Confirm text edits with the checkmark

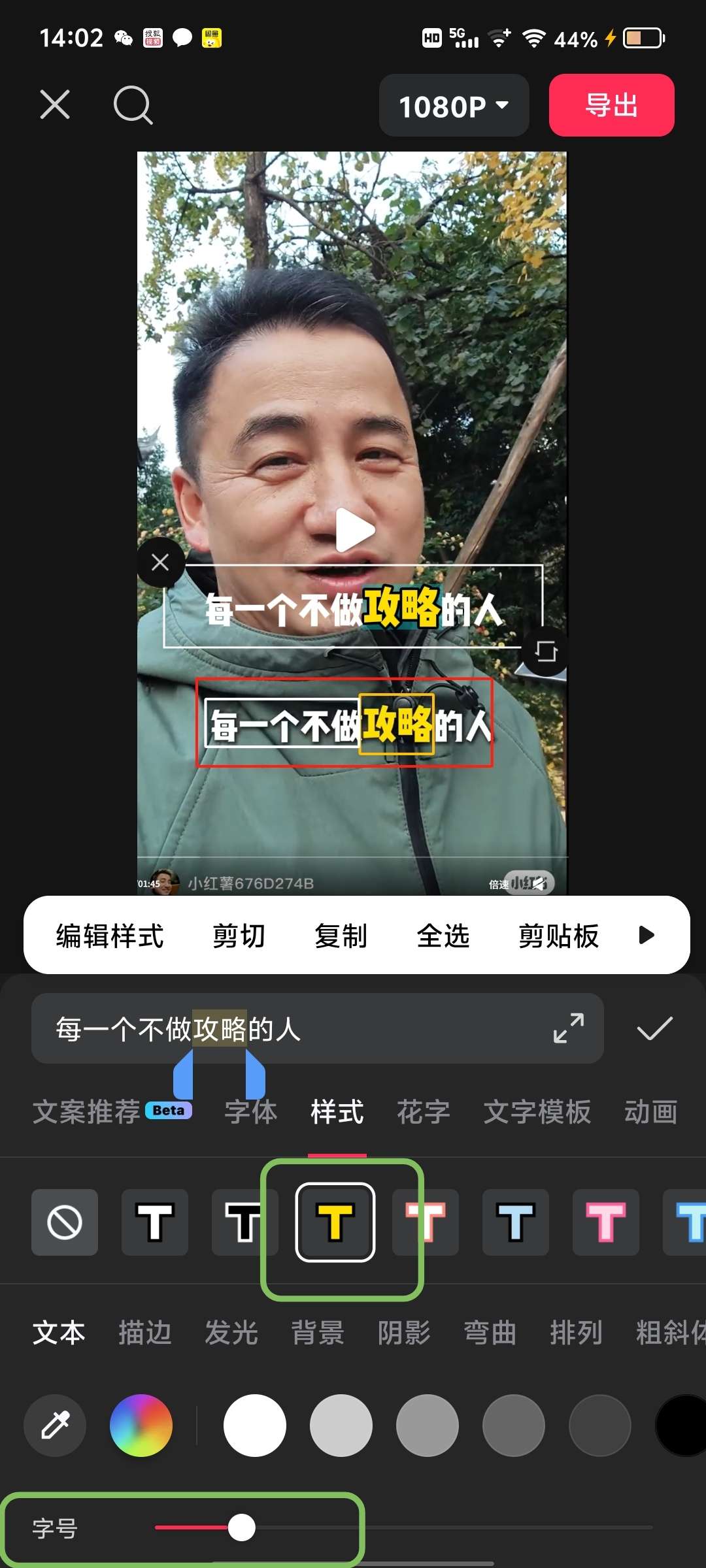click(x=654, y=1028)
